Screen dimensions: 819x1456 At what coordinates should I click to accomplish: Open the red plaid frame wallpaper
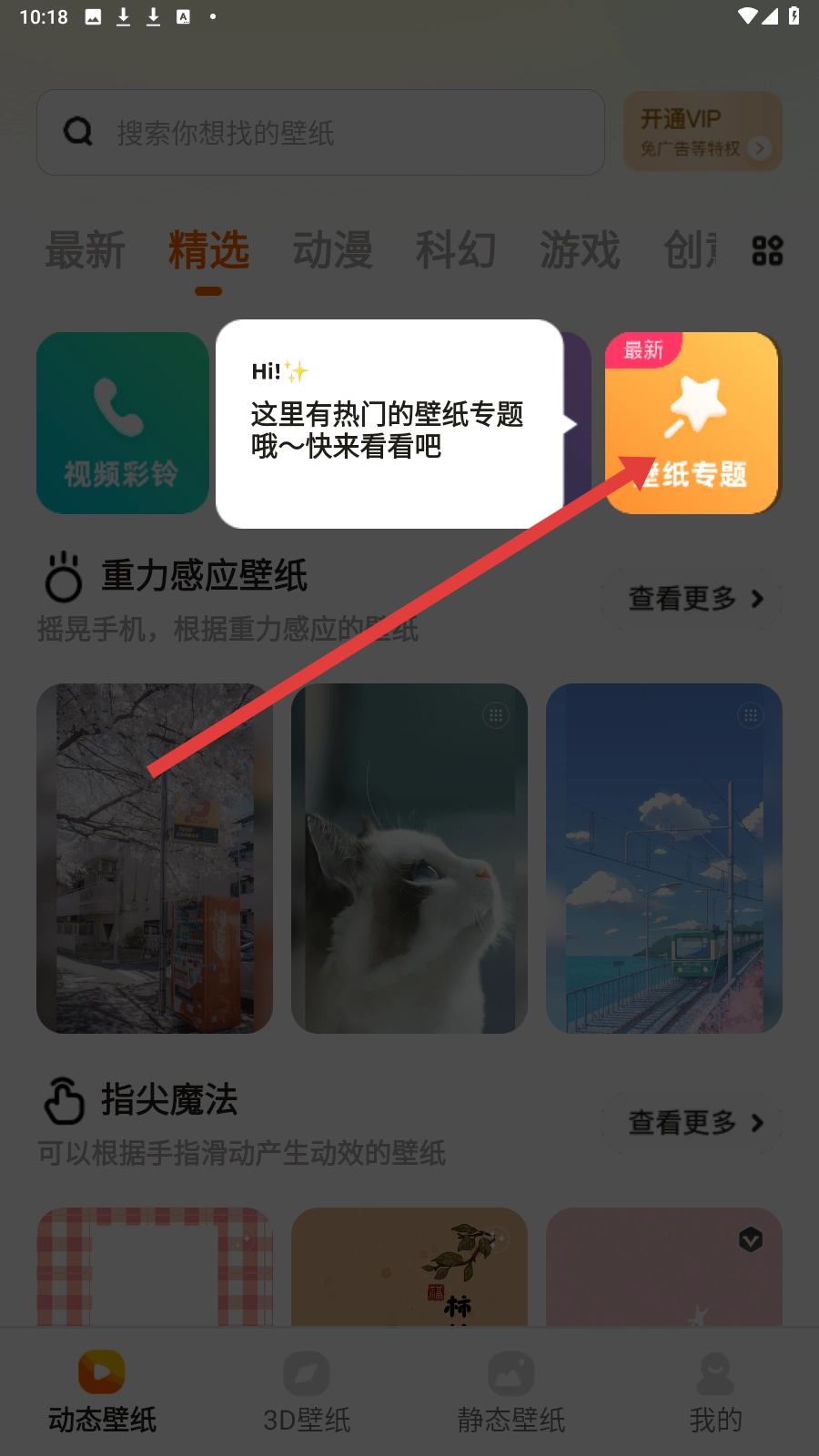(x=155, y=1265)
